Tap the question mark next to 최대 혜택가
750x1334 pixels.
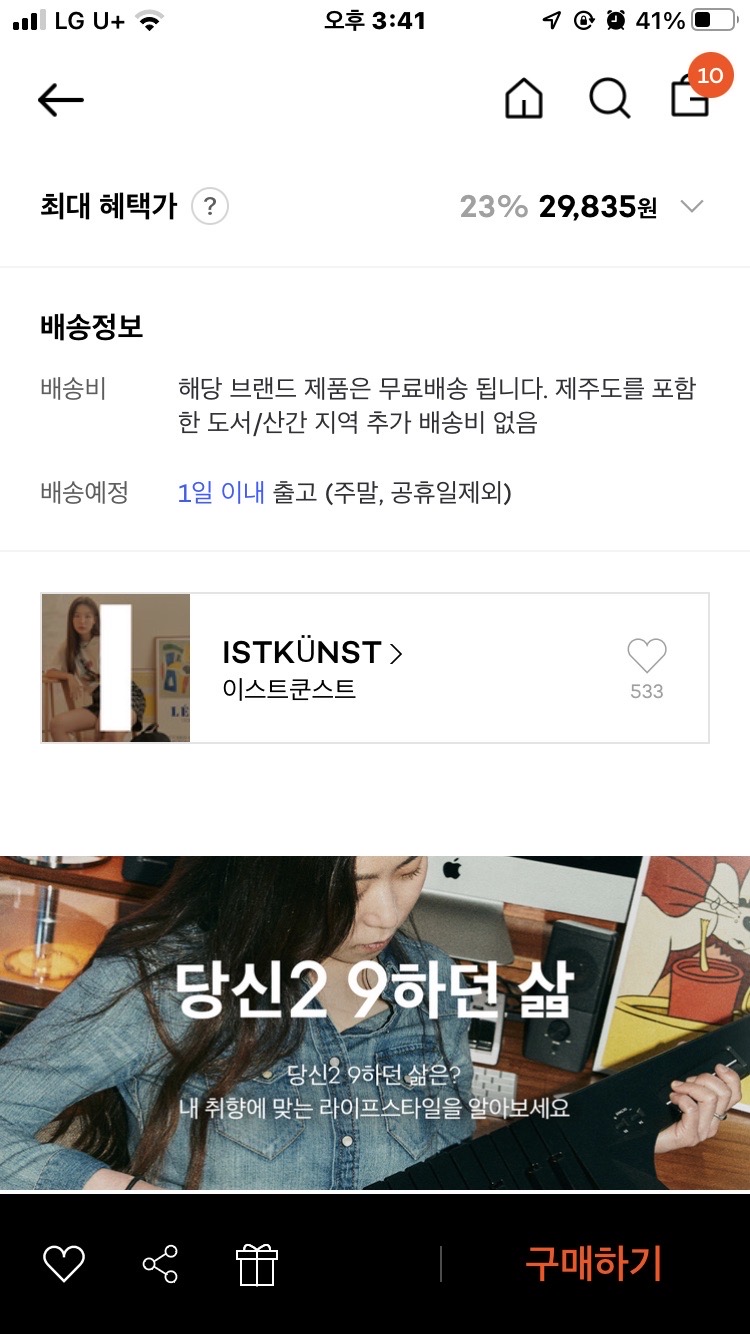(210, 206)
